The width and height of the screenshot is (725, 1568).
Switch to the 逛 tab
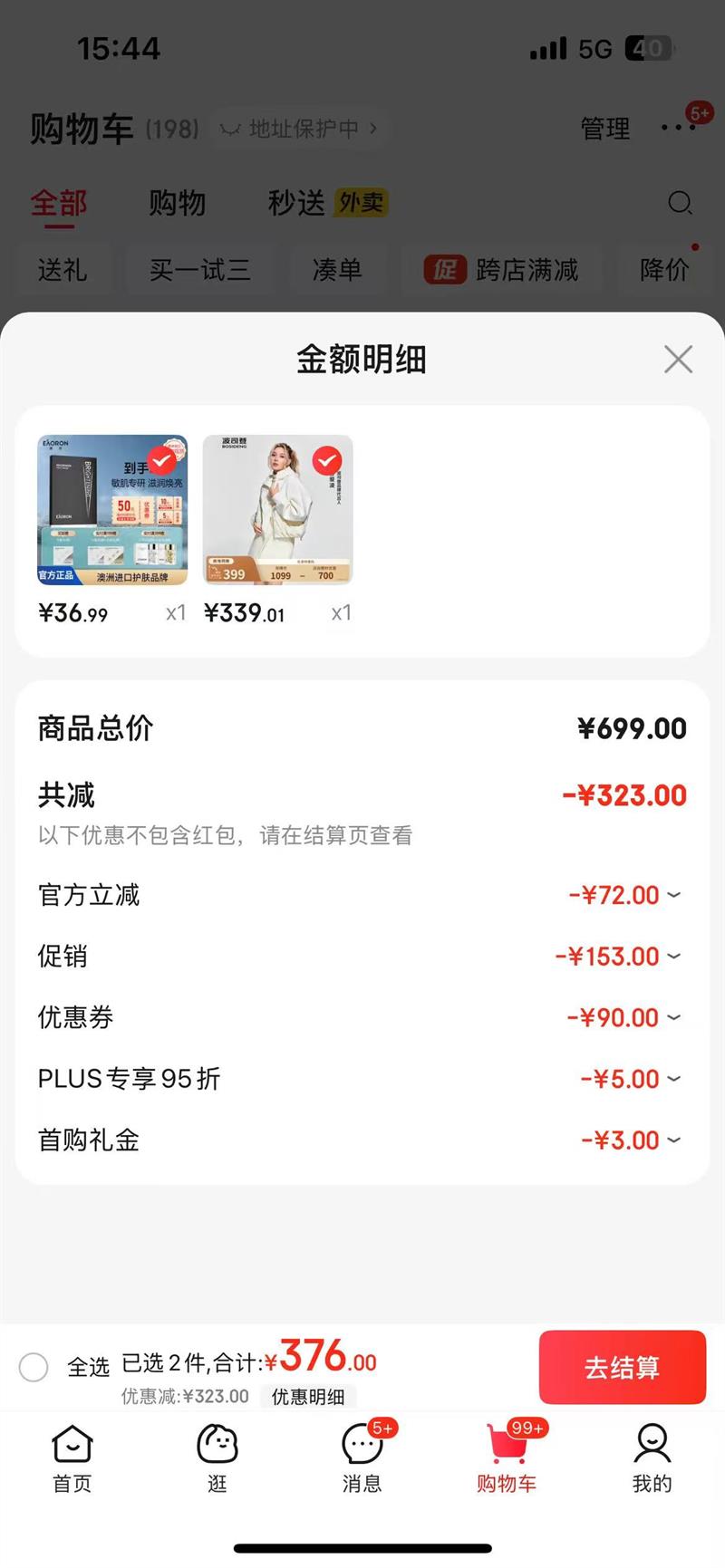pyautogui.click(x=217, y=1458)
